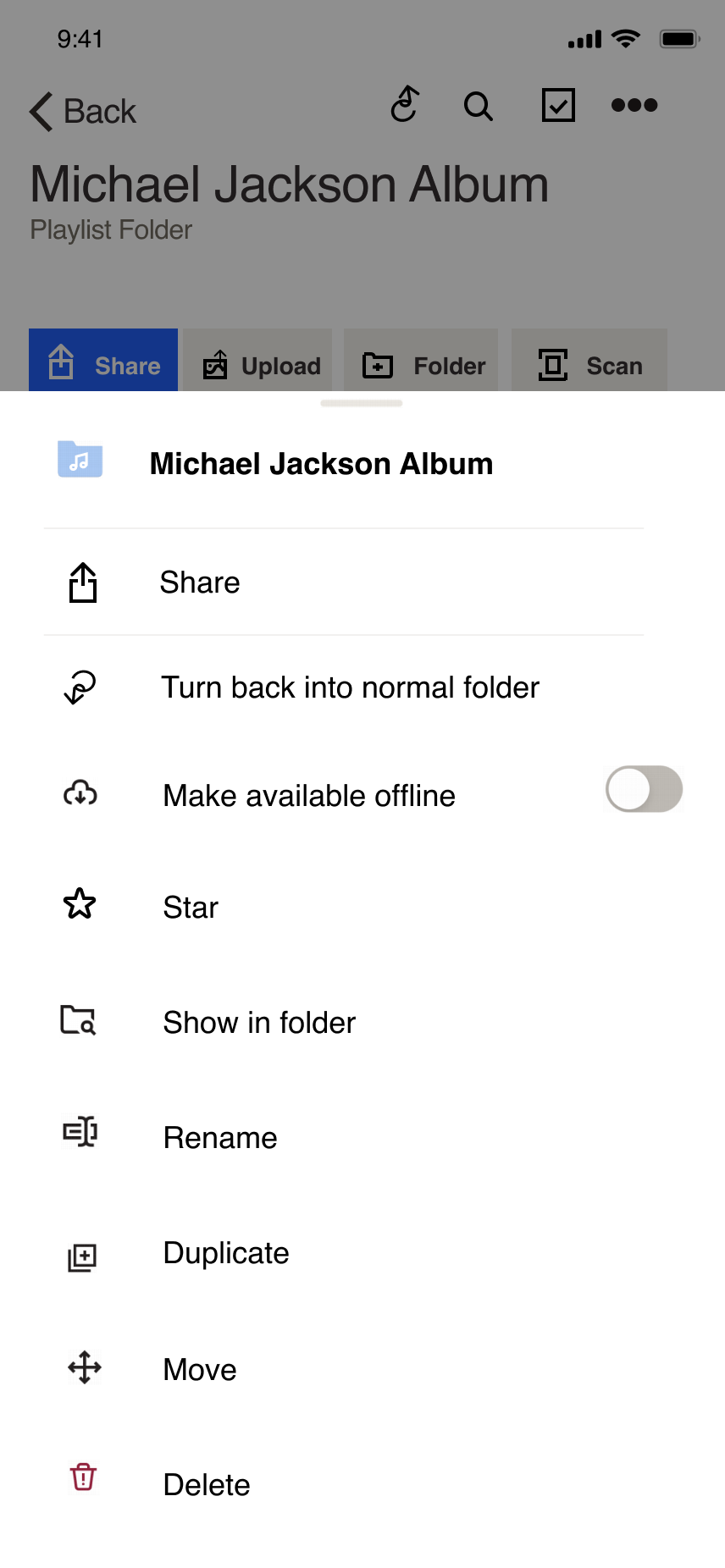The height and width of the screenshot is (1568, 725).
Task: Tap the Upload button
Action: pyautogui.click(x=257, y=361)
